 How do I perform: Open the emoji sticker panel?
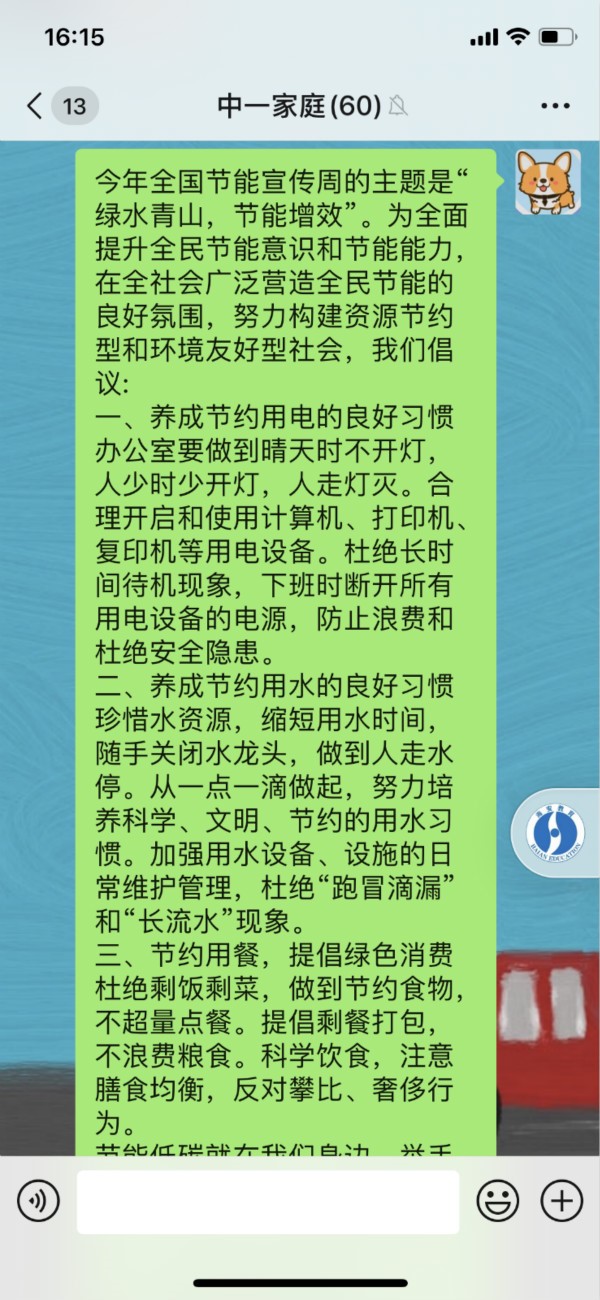click(497, 1201)
